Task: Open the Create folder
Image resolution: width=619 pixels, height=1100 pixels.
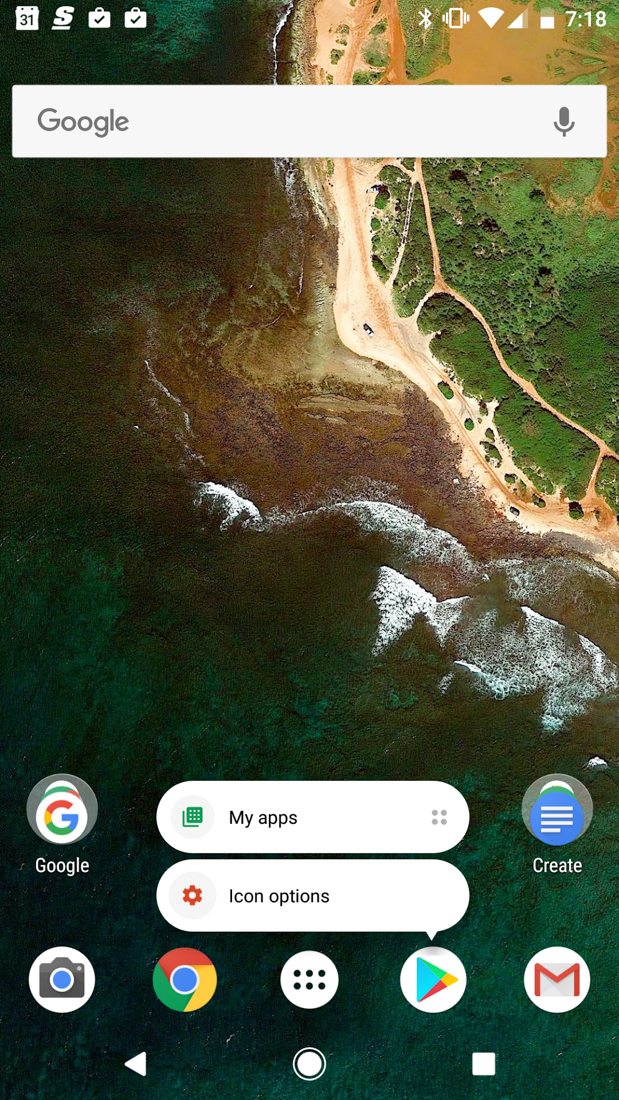Action: click(557, 812)
